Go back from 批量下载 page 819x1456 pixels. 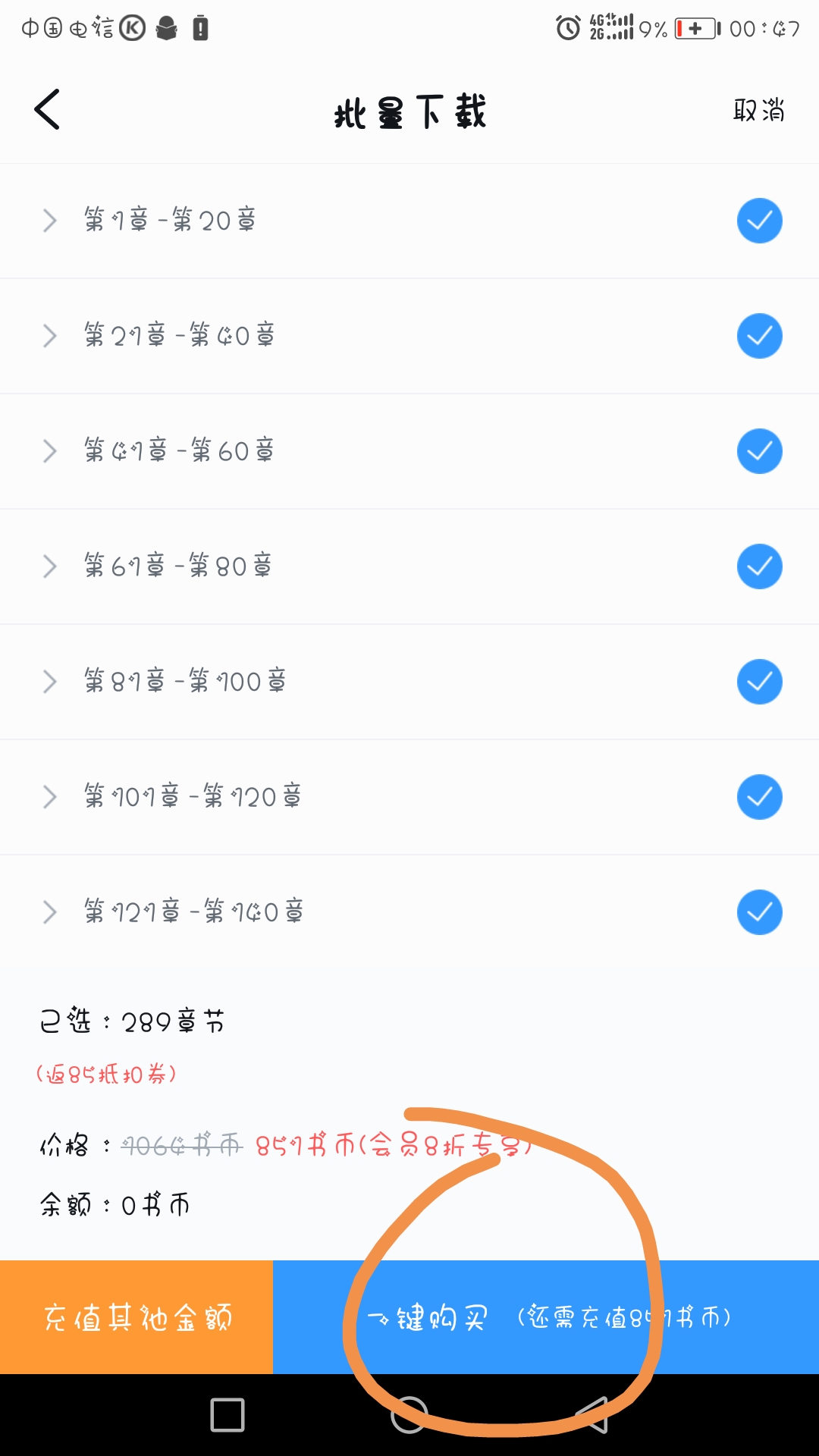click(x=47, y=110)
